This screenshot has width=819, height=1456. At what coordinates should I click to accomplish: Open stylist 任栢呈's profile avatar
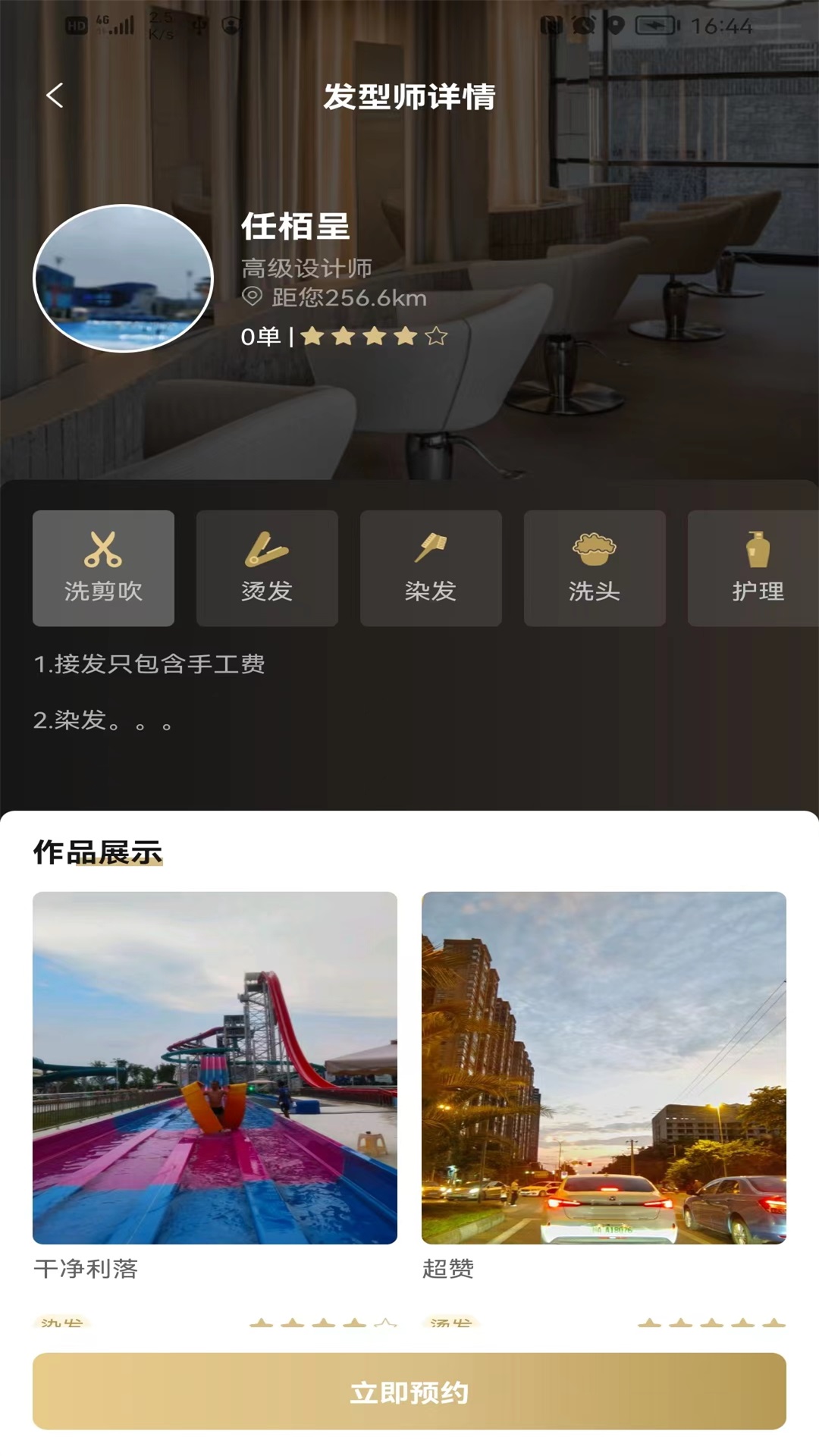124,278
